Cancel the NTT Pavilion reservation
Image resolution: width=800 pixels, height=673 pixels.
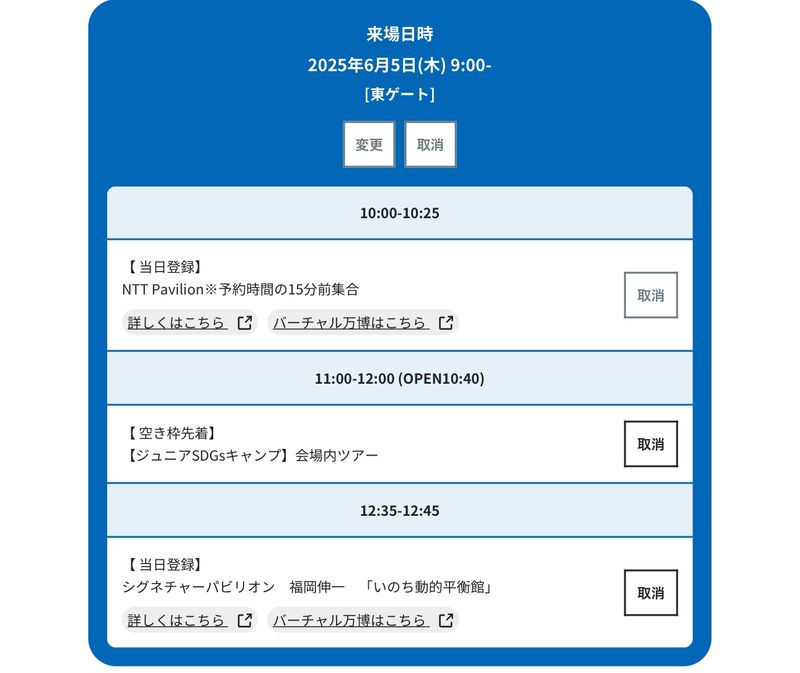[x=650, y=295]
